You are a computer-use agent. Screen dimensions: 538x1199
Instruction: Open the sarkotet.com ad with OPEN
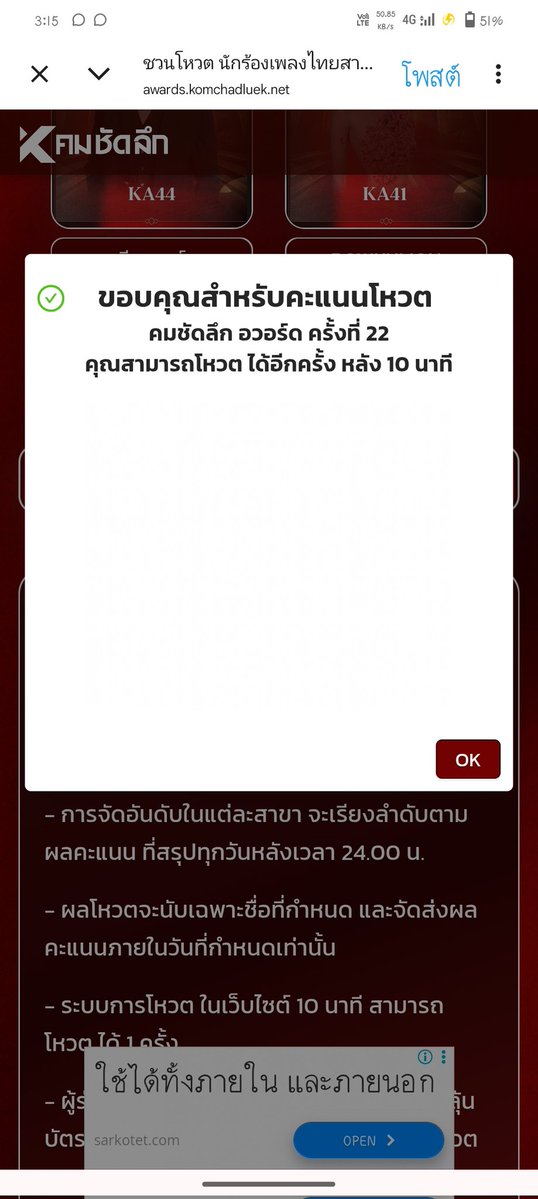368,1140
